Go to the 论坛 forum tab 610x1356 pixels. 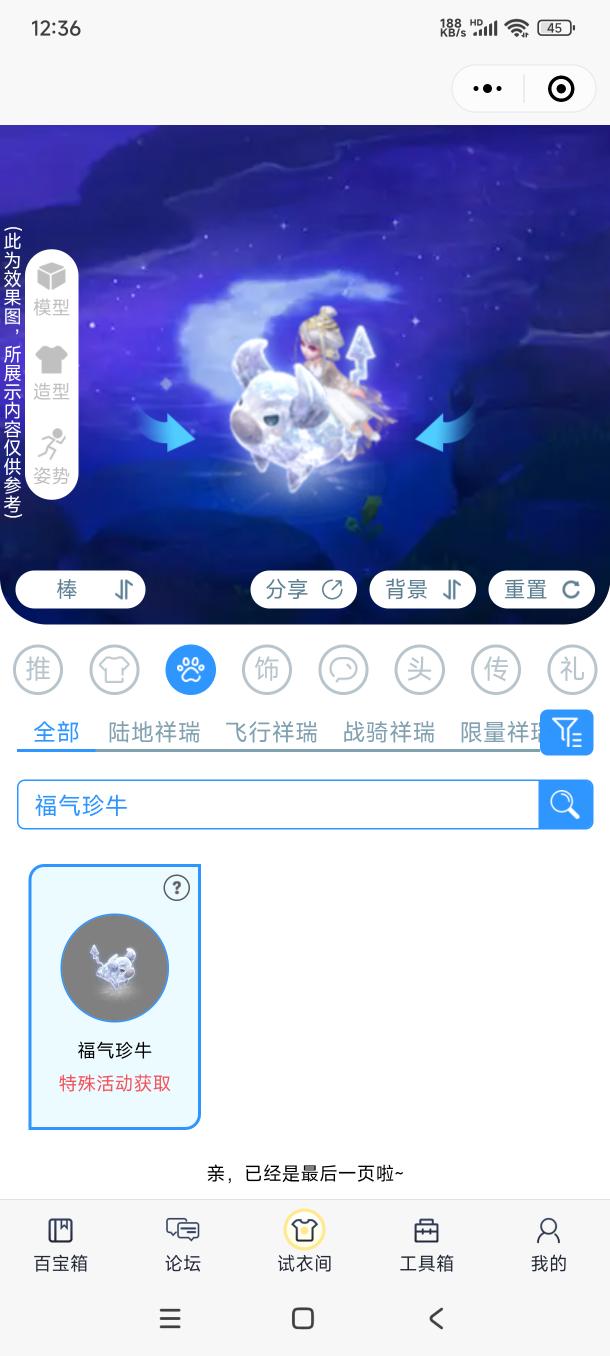click(x=183, y=1243)
